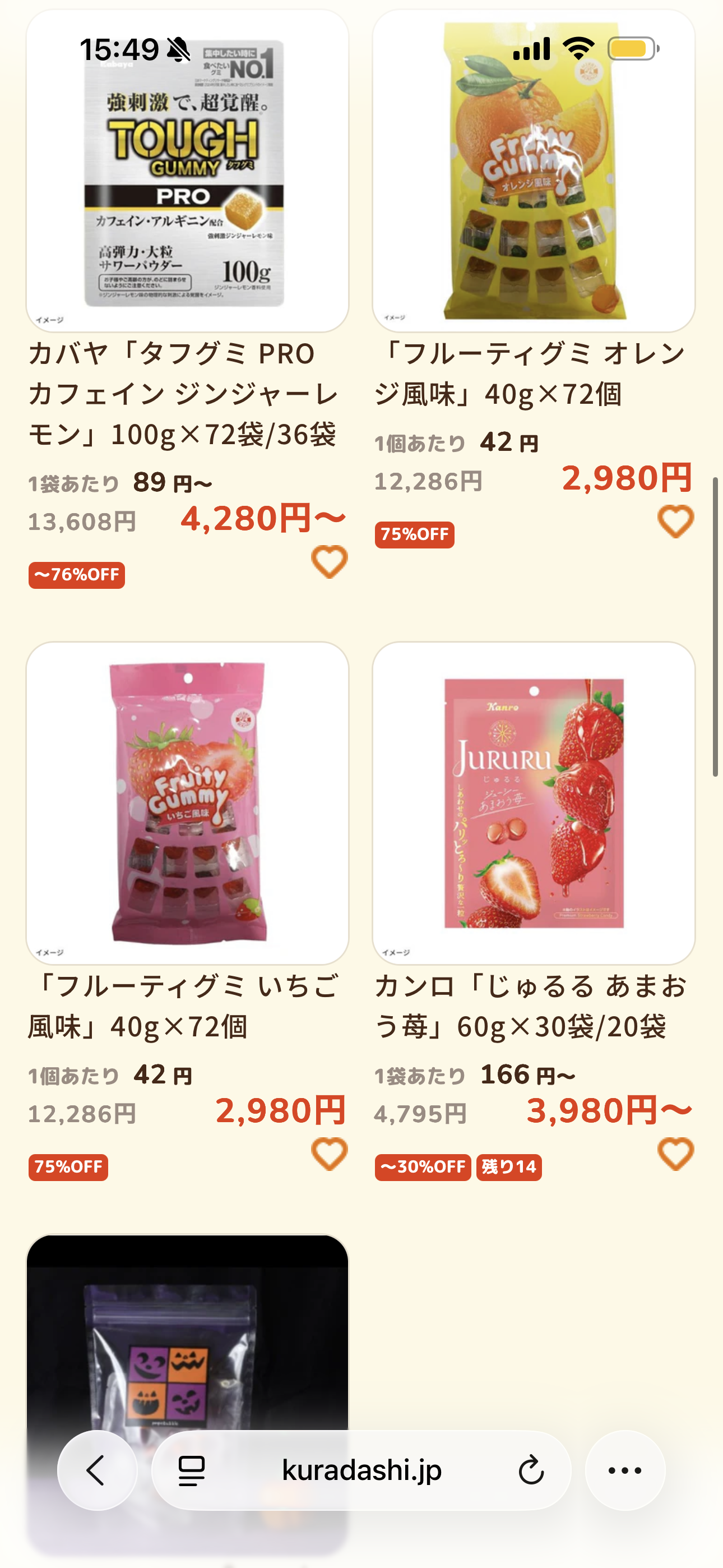
Task: Open the browser tabs overview
Action: point(192,1470)
